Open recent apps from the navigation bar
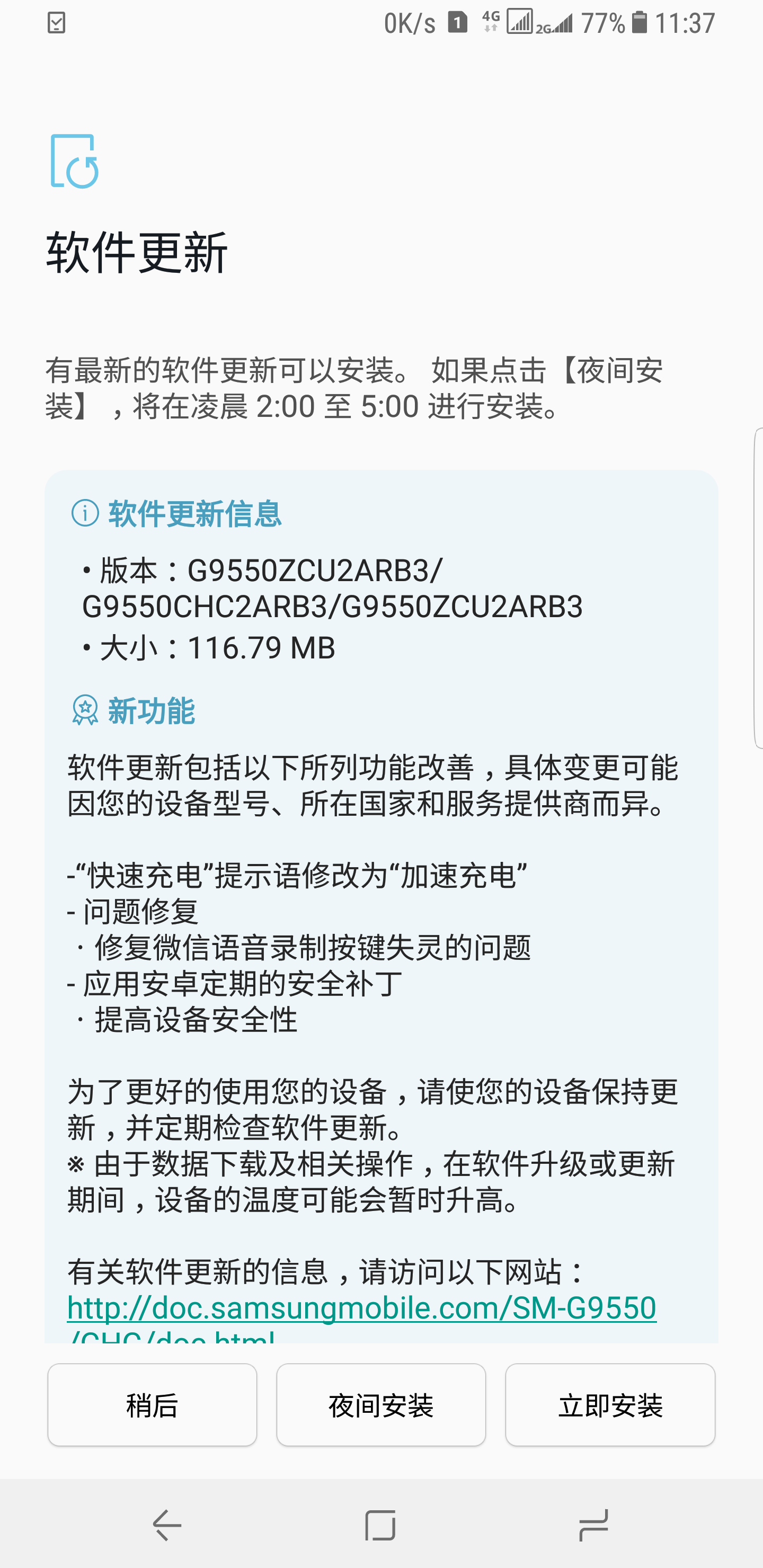This screenshot has height=1568, width=763. point(594,1525)
